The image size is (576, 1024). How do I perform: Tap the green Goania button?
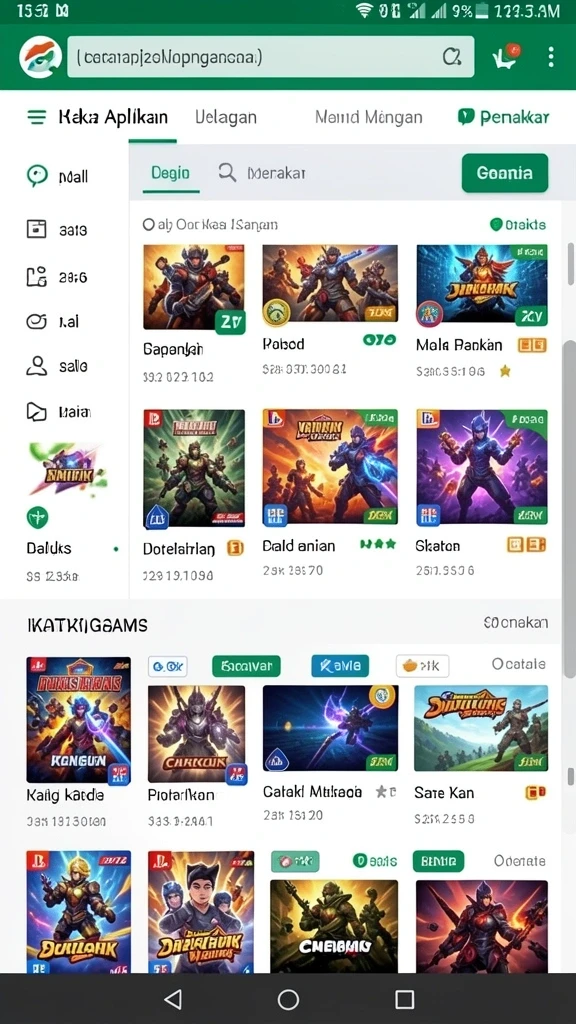click(x=505, y=173)
